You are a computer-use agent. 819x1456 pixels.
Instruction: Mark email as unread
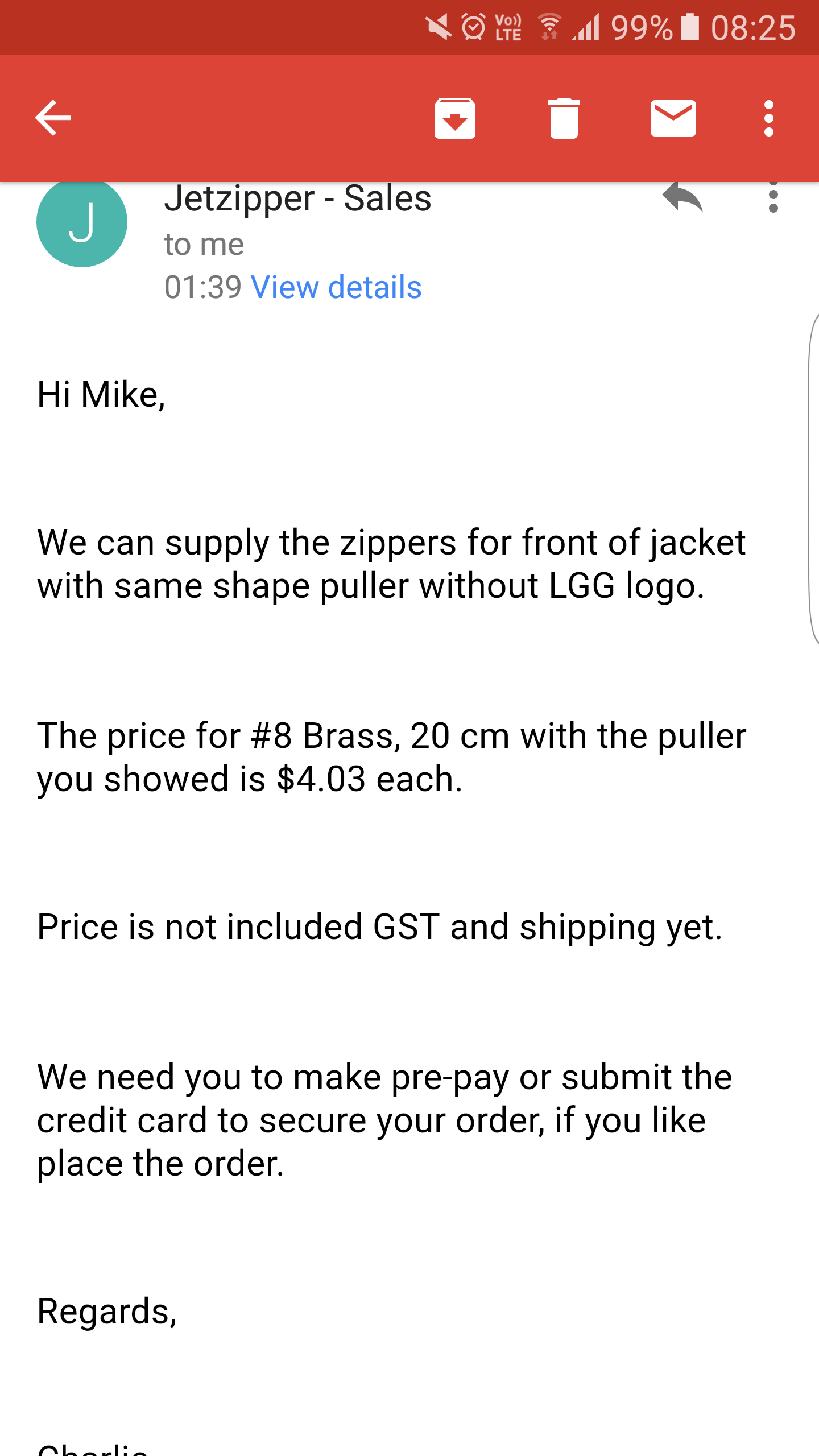coord(673,118)
